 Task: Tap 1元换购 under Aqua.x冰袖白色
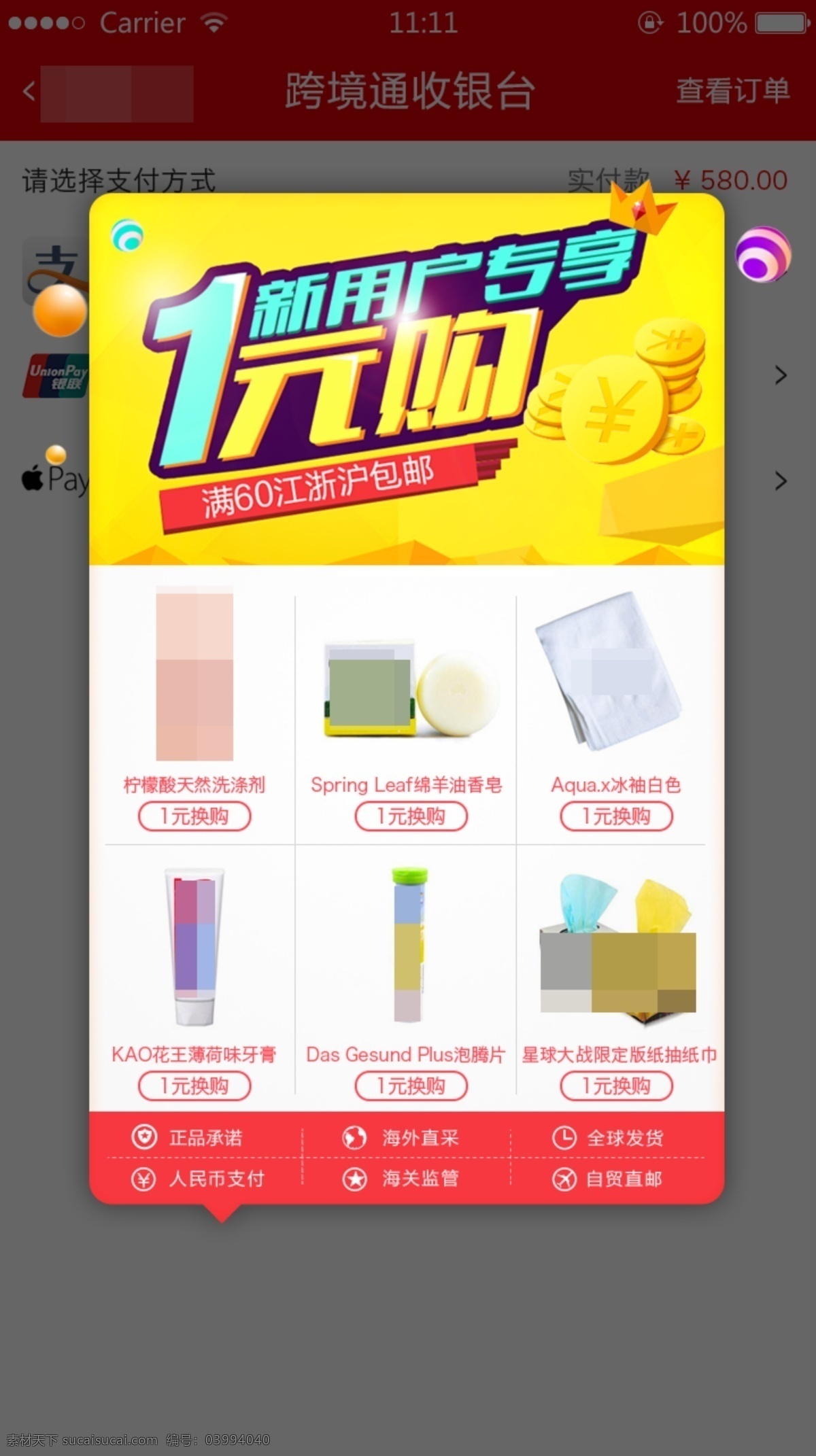tap(616, 816)
